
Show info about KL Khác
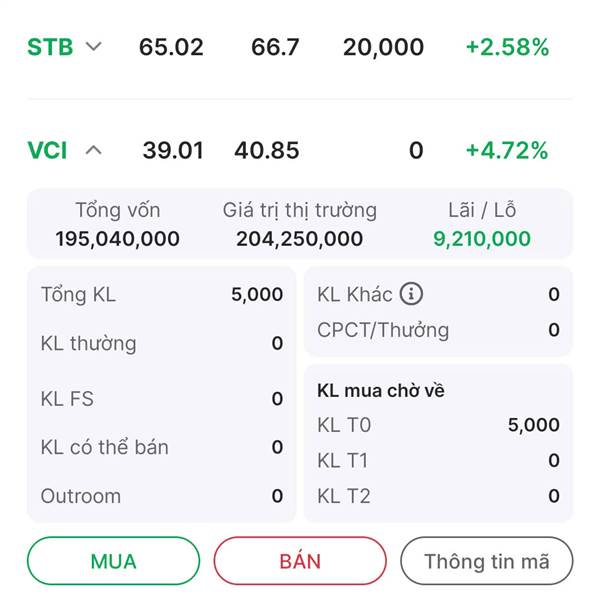coord(411,294)
